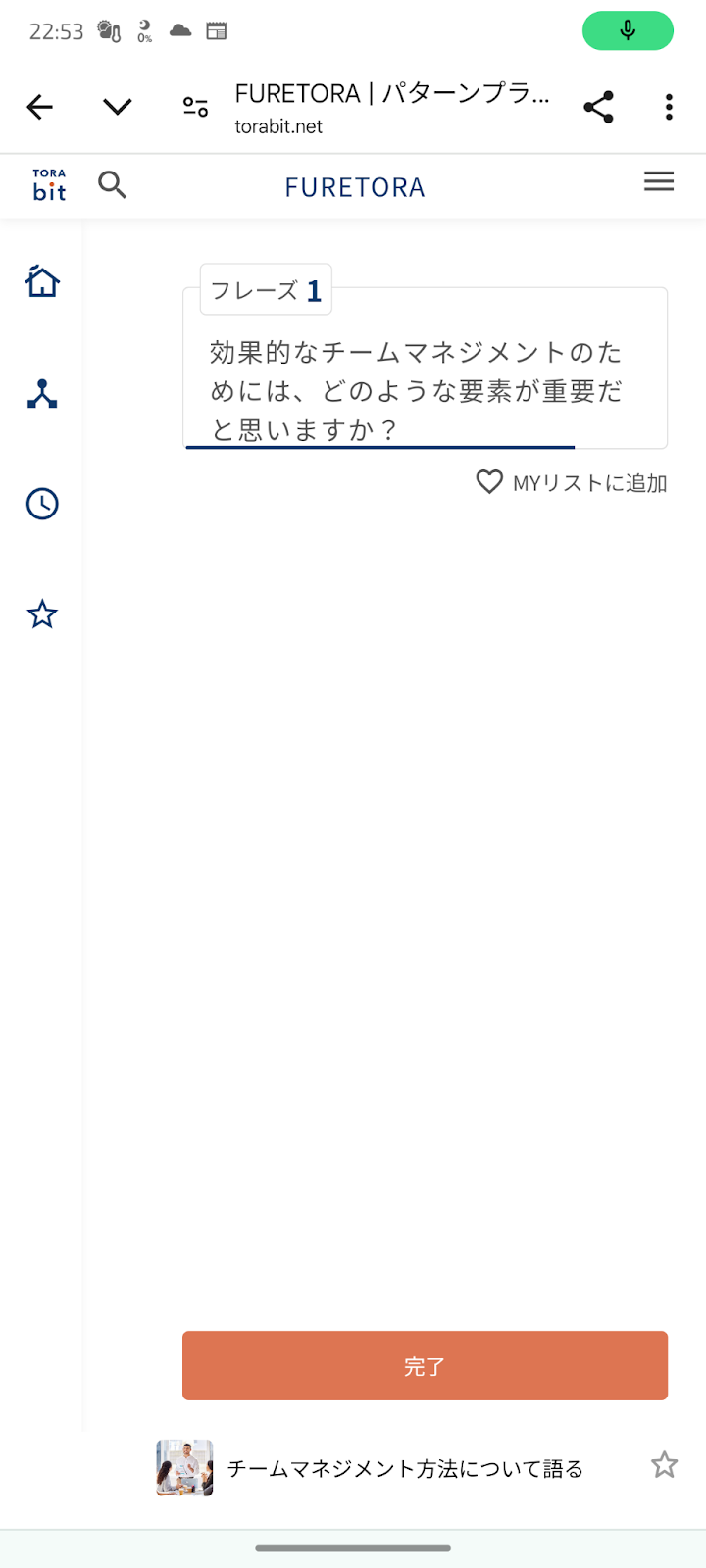Share this FURETORA page
The width and height of the screenshot is (706, 1568).
point(598,107)
